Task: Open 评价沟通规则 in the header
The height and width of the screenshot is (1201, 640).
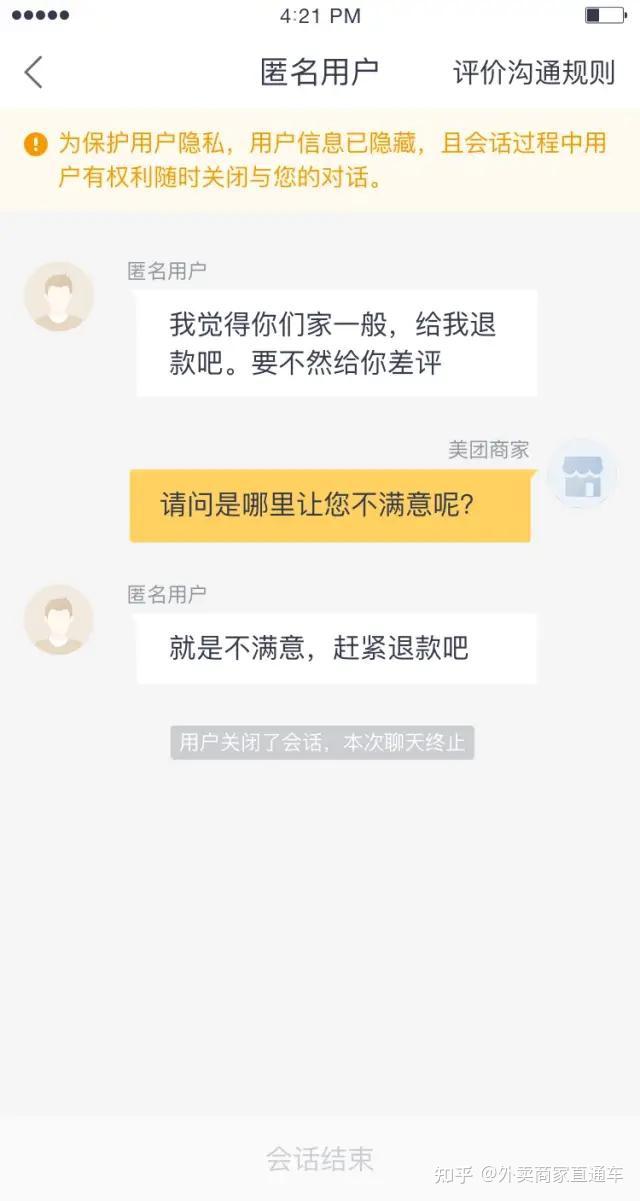Action: pyautogui.click(x=534, y=73)
